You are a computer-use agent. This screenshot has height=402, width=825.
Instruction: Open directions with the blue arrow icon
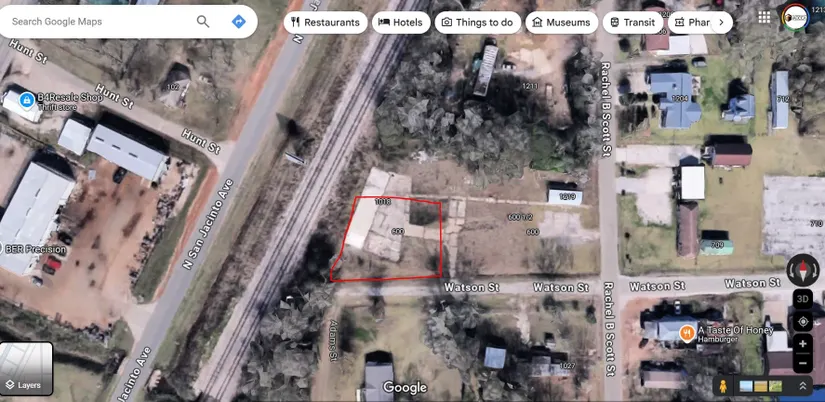[238, 21]
